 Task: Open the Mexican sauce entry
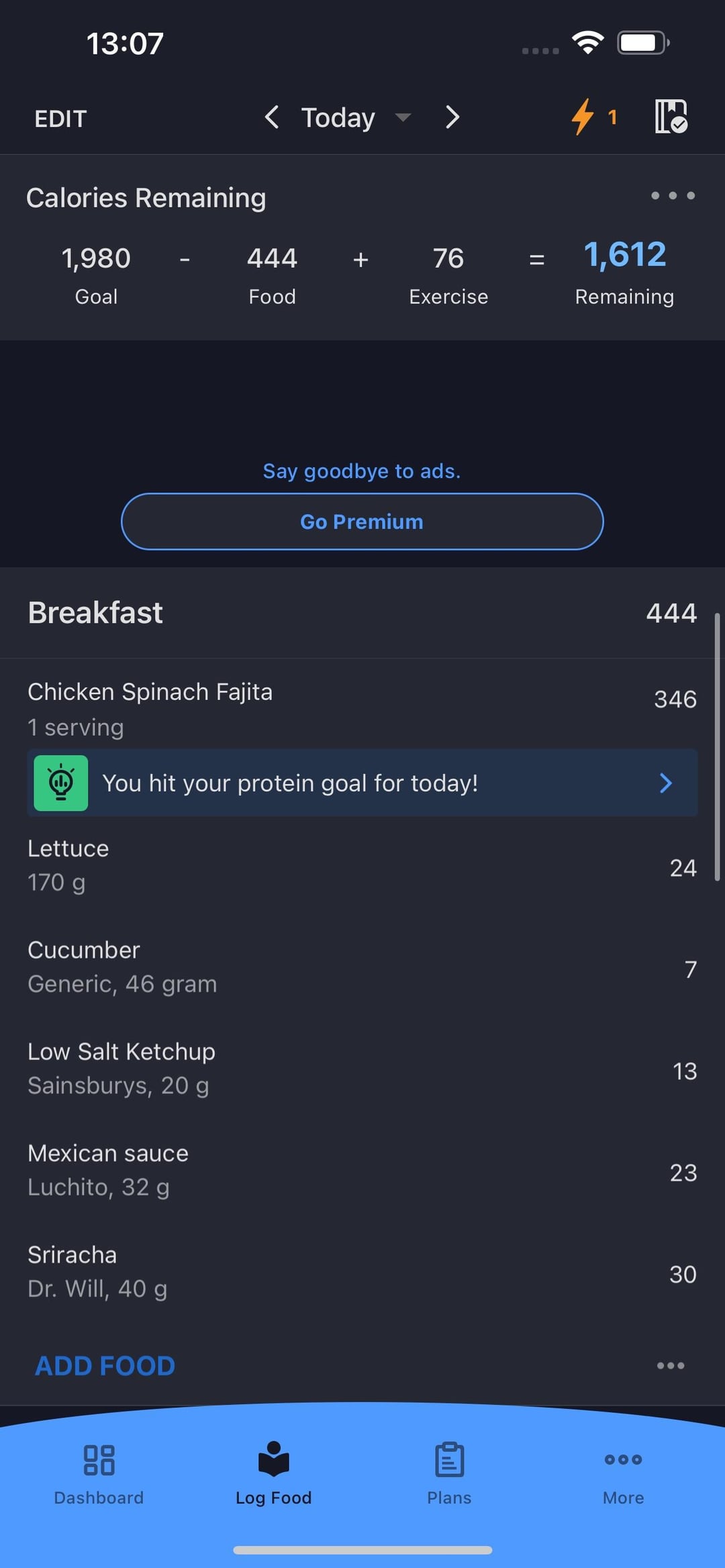(x=362, y=1170)
